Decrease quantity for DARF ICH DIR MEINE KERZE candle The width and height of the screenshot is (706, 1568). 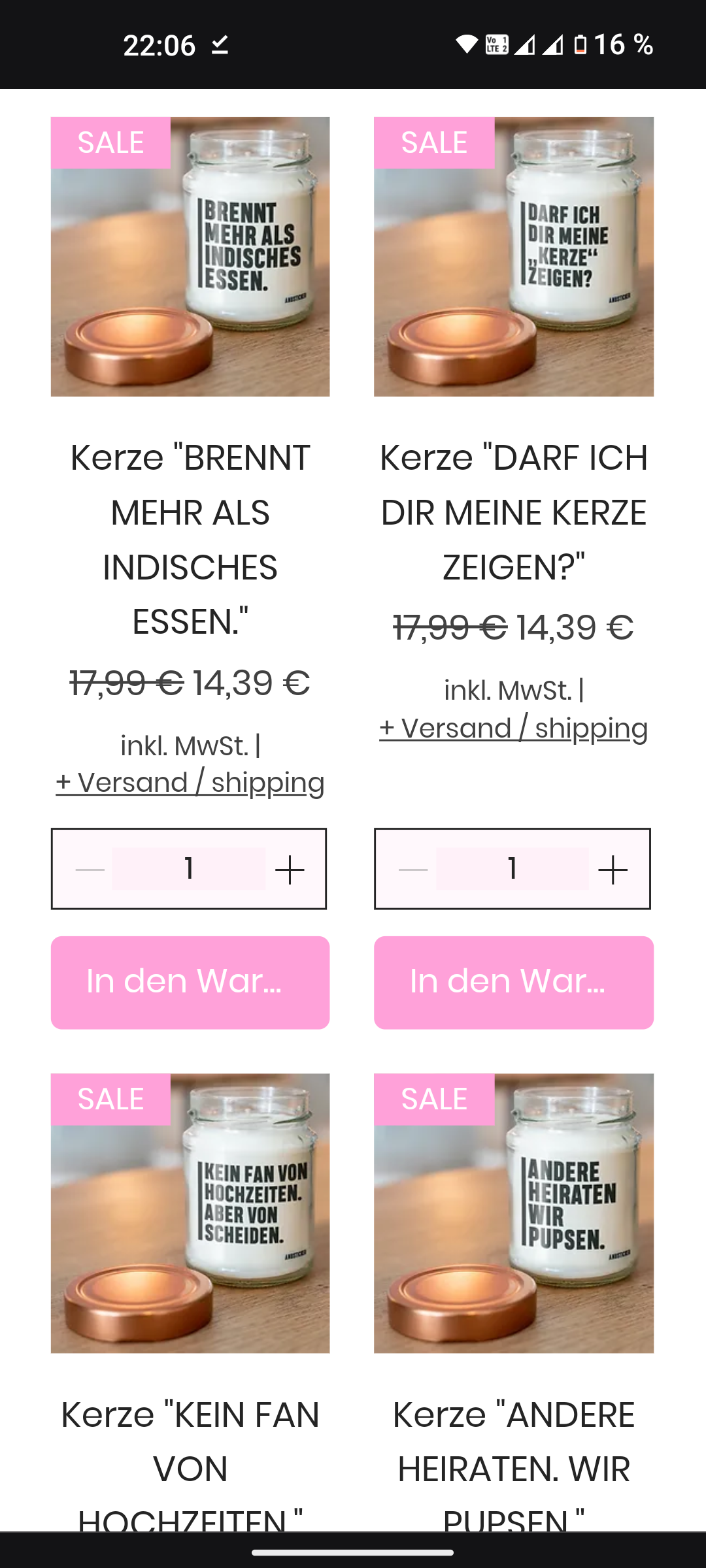[413, 870]
